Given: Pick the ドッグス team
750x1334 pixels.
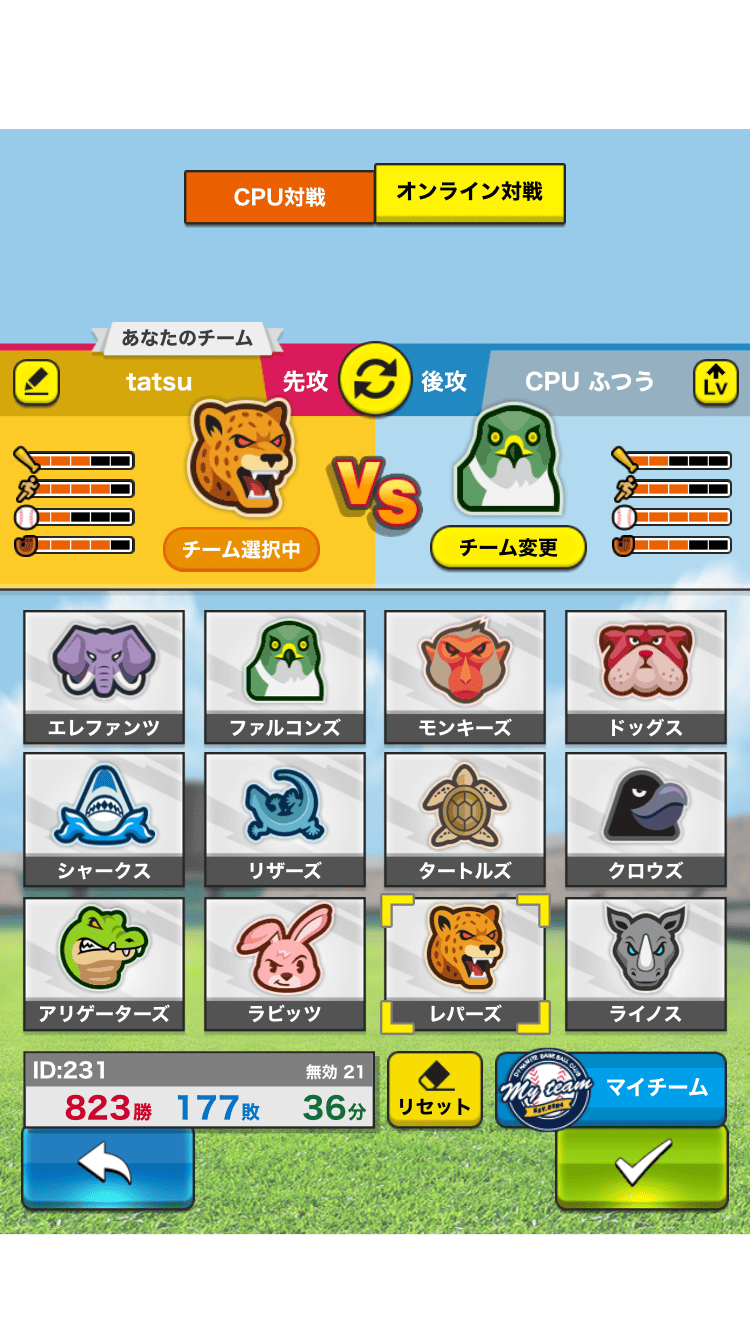Looking at the screenshot, I should click(x=645, y=676).
